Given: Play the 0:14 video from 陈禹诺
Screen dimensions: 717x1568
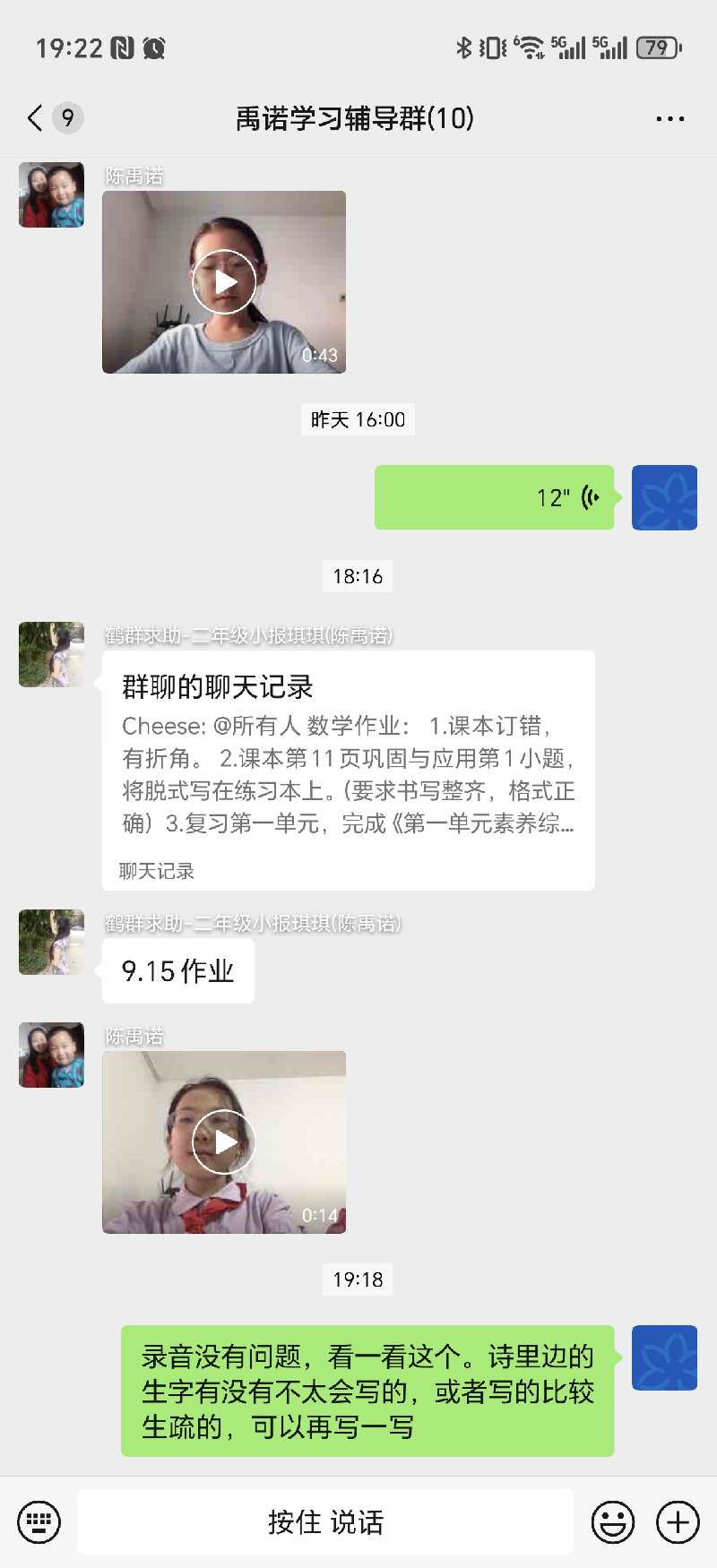Looking at the screenshot, I should (224, 1142).
